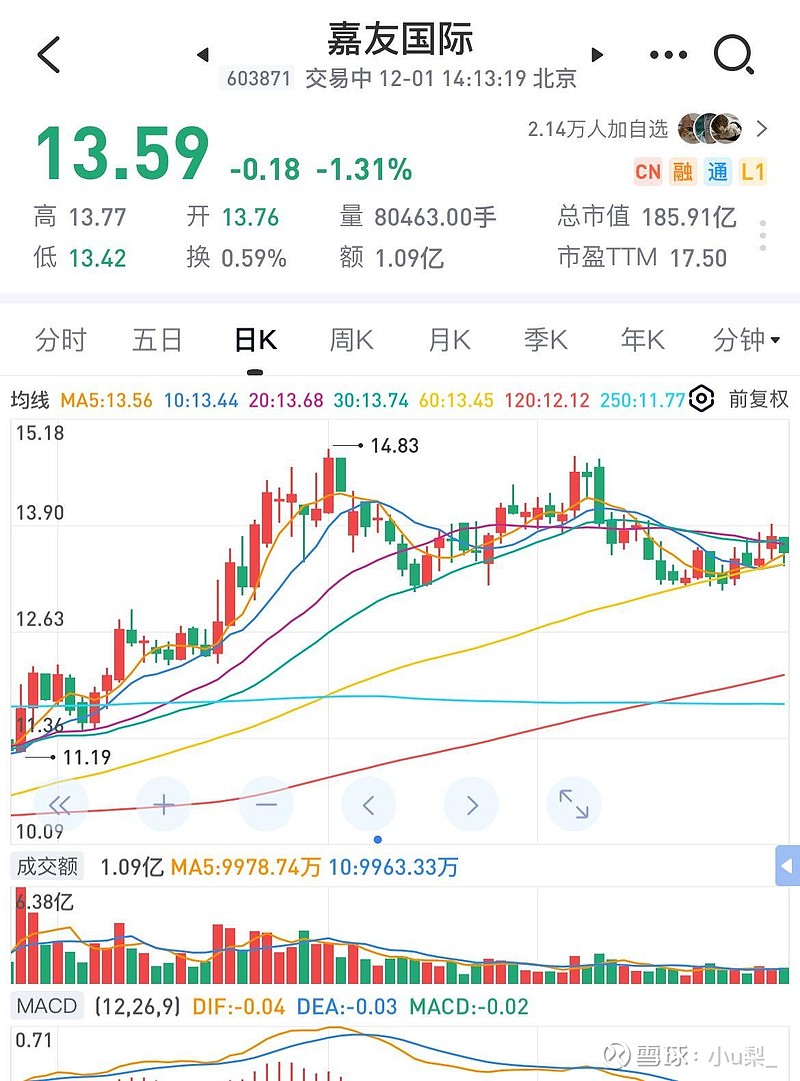Zoom in the K-line chart with plus
This screenshot has height=1081, width=800.
pos(163,804)
